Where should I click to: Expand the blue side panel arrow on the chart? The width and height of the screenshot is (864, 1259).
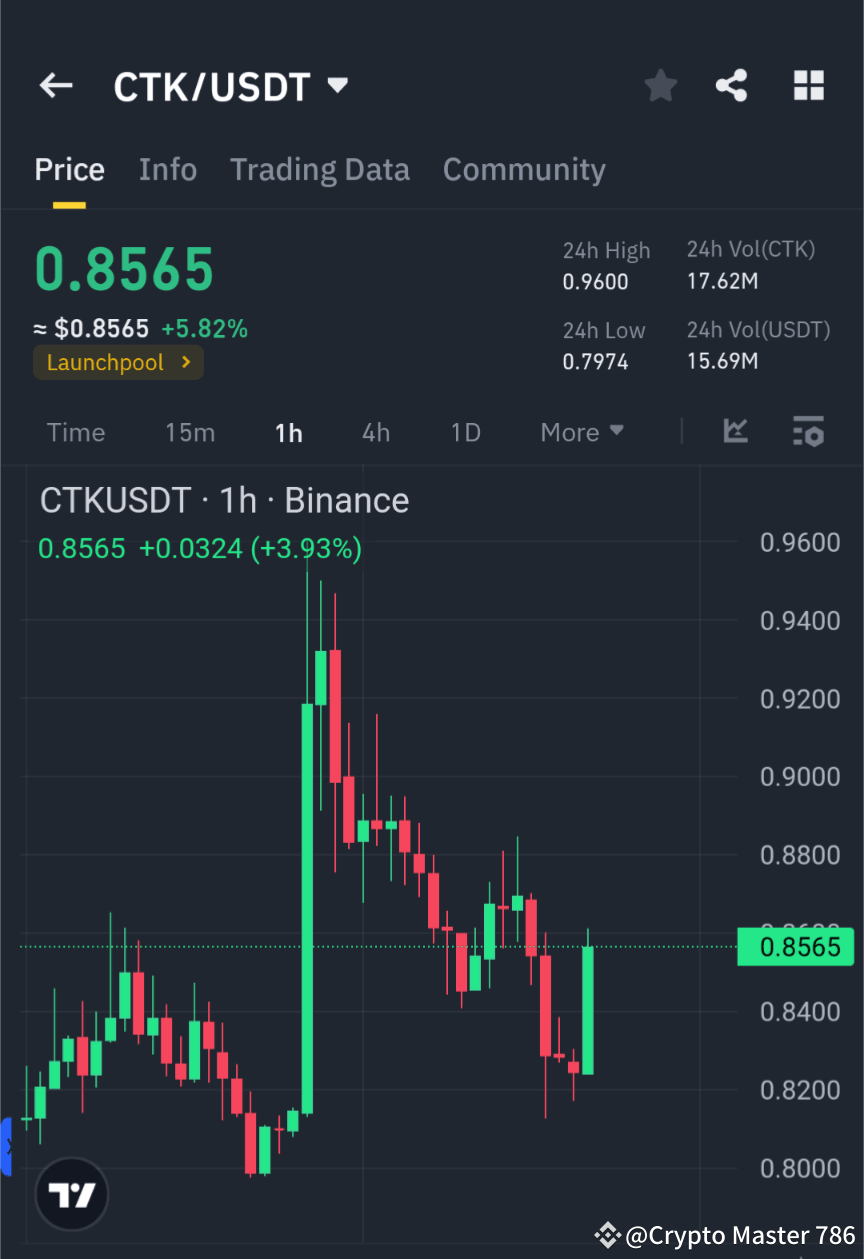click(x=8, y=1148)
